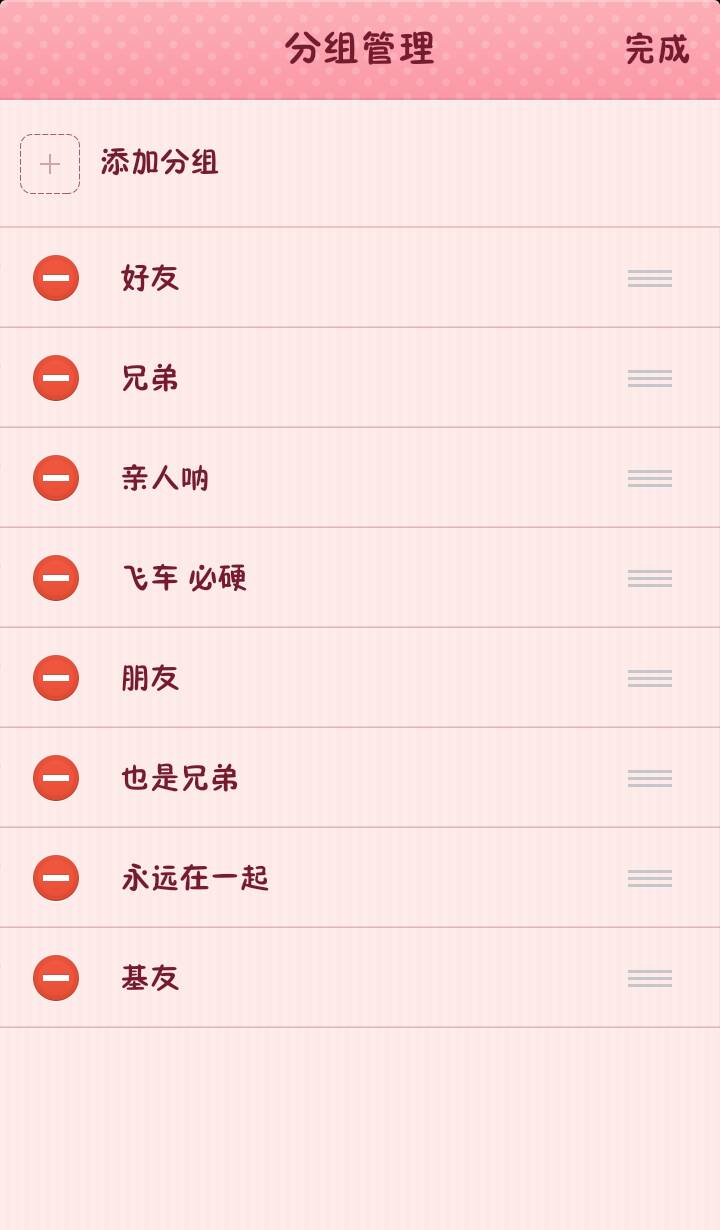Click the delete icon next to 好友 group
Image resolution: width=720 pixels, height=1230 pixels.
[x=55, y=278]
